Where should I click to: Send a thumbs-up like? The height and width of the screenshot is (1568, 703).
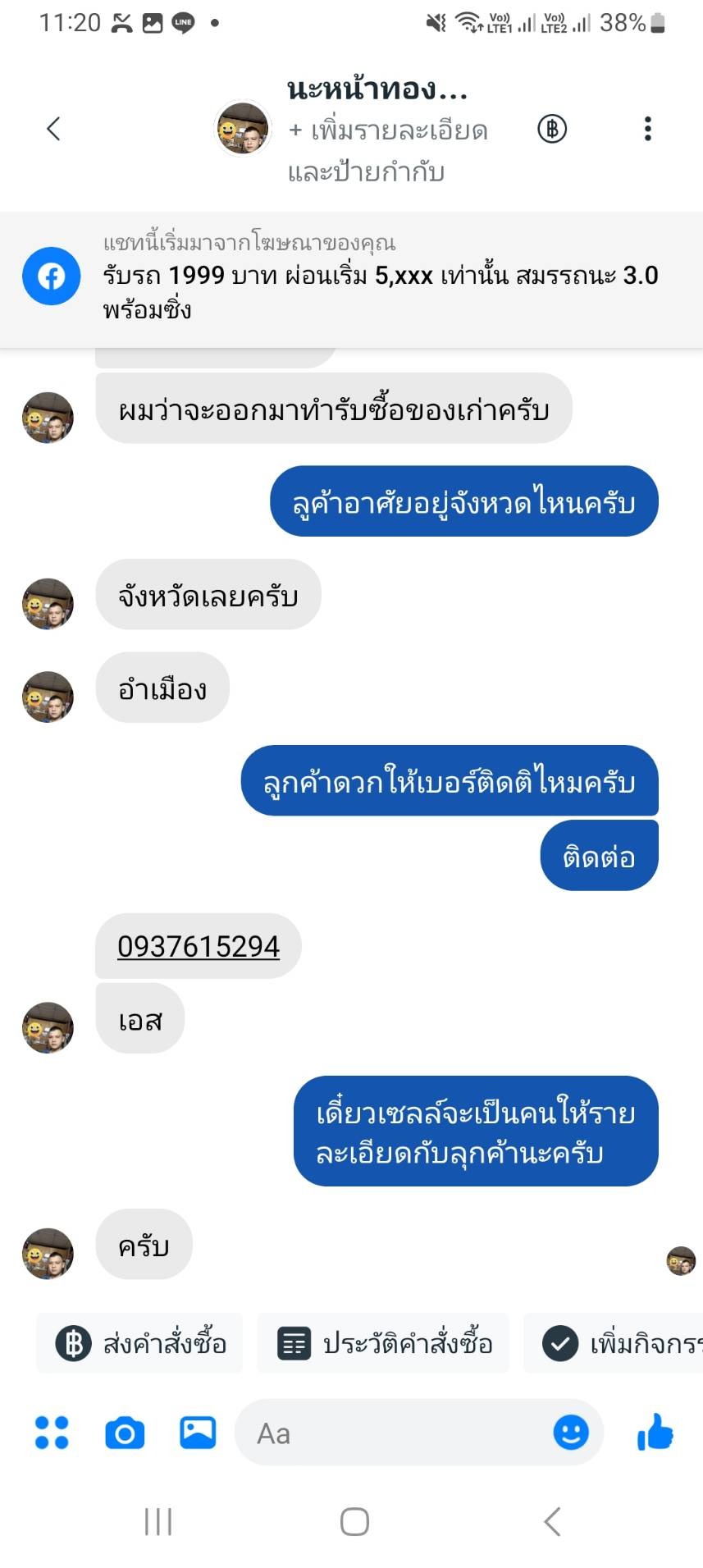[655, 1433]
